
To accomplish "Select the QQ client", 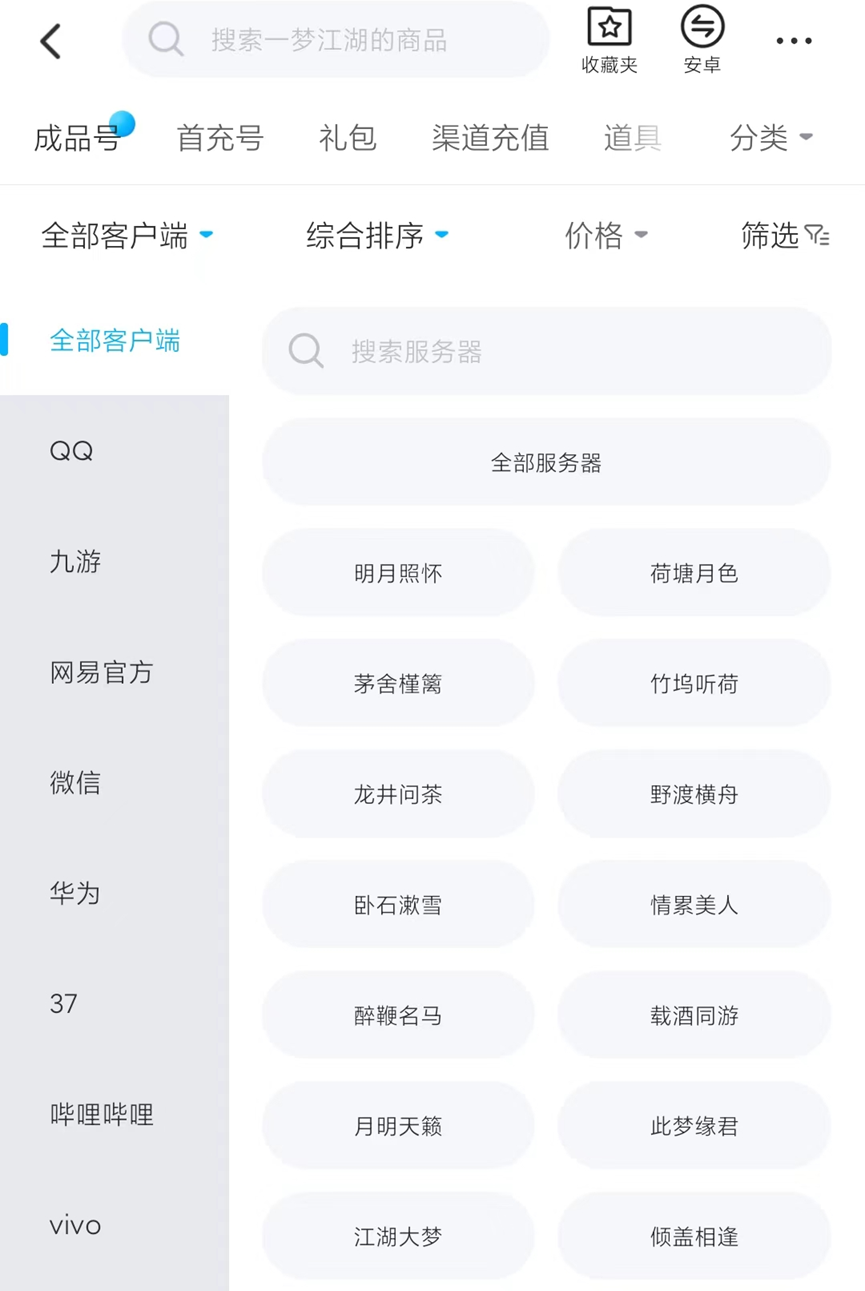I will [x=72, y=451].
